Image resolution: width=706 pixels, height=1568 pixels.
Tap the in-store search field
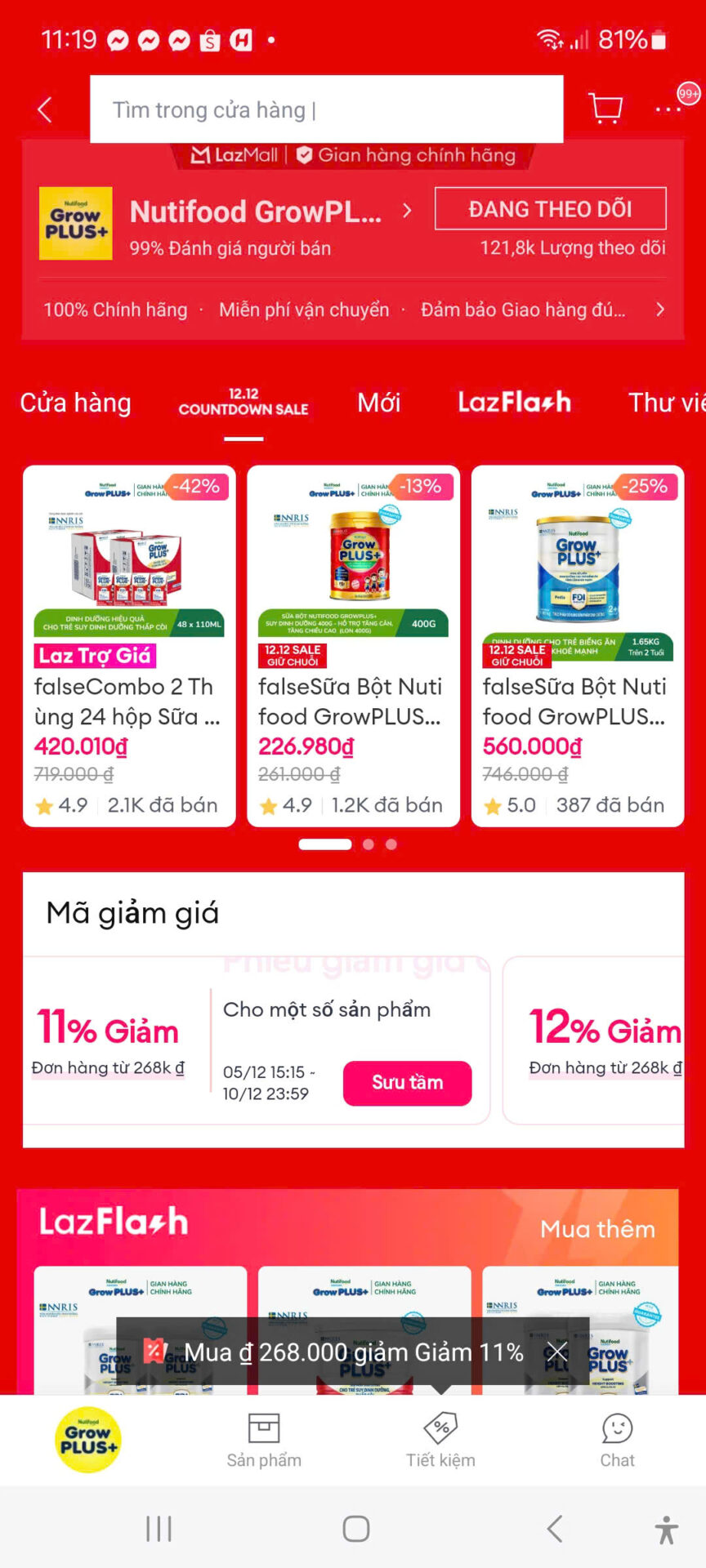click(x=326, y=109)
